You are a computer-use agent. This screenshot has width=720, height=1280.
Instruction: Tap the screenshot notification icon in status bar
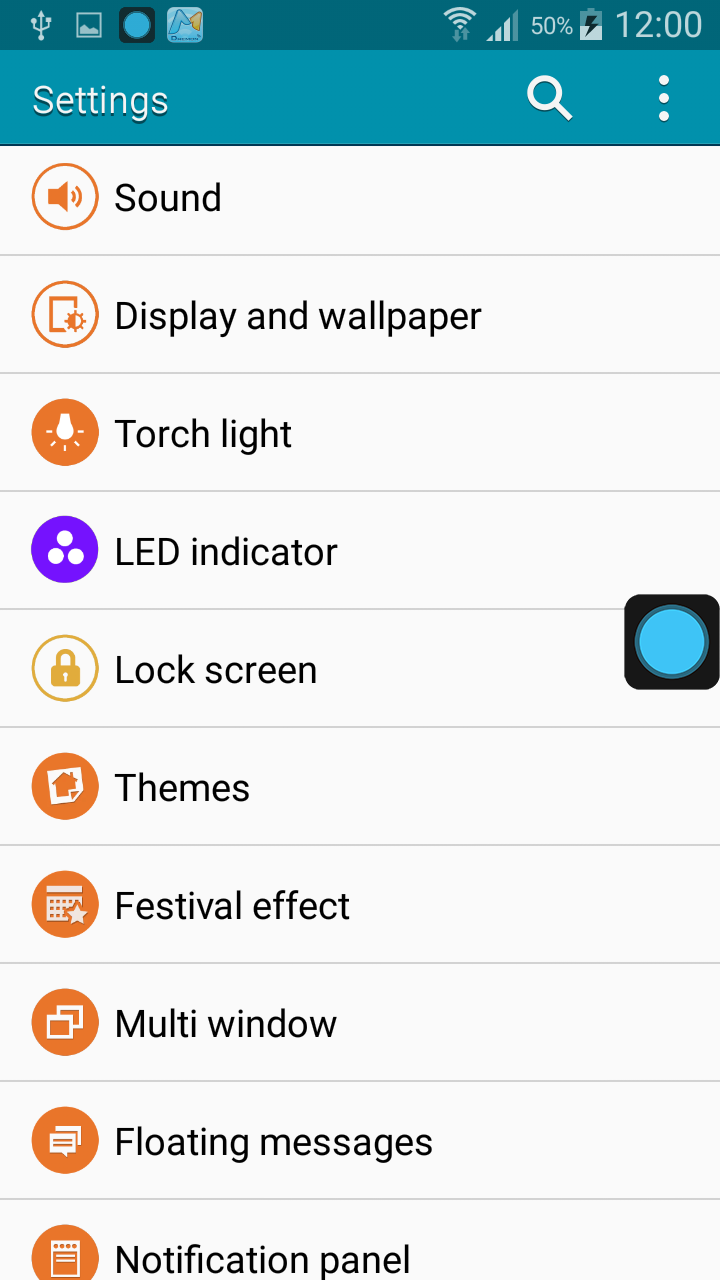click(88, 24)
